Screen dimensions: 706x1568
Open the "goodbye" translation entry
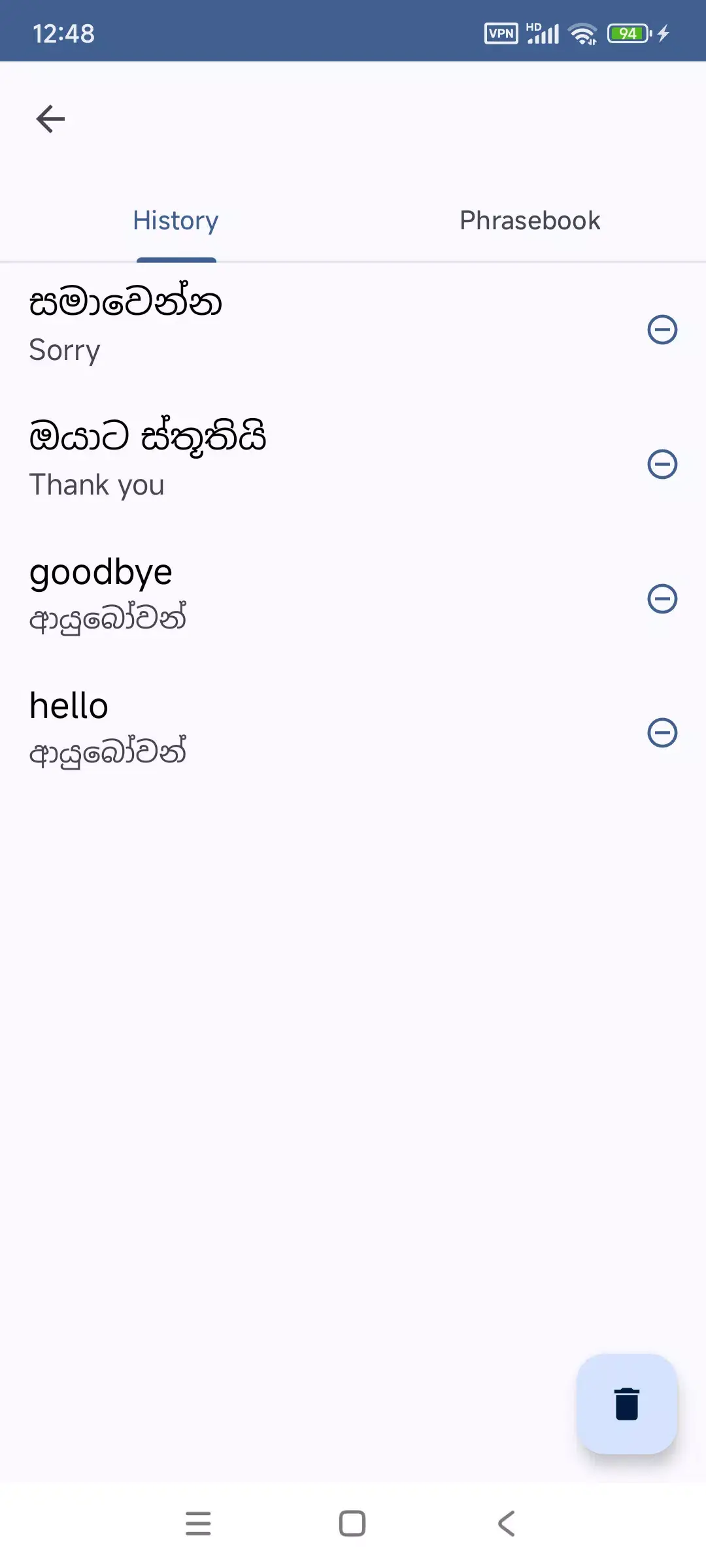click(261, 591)
